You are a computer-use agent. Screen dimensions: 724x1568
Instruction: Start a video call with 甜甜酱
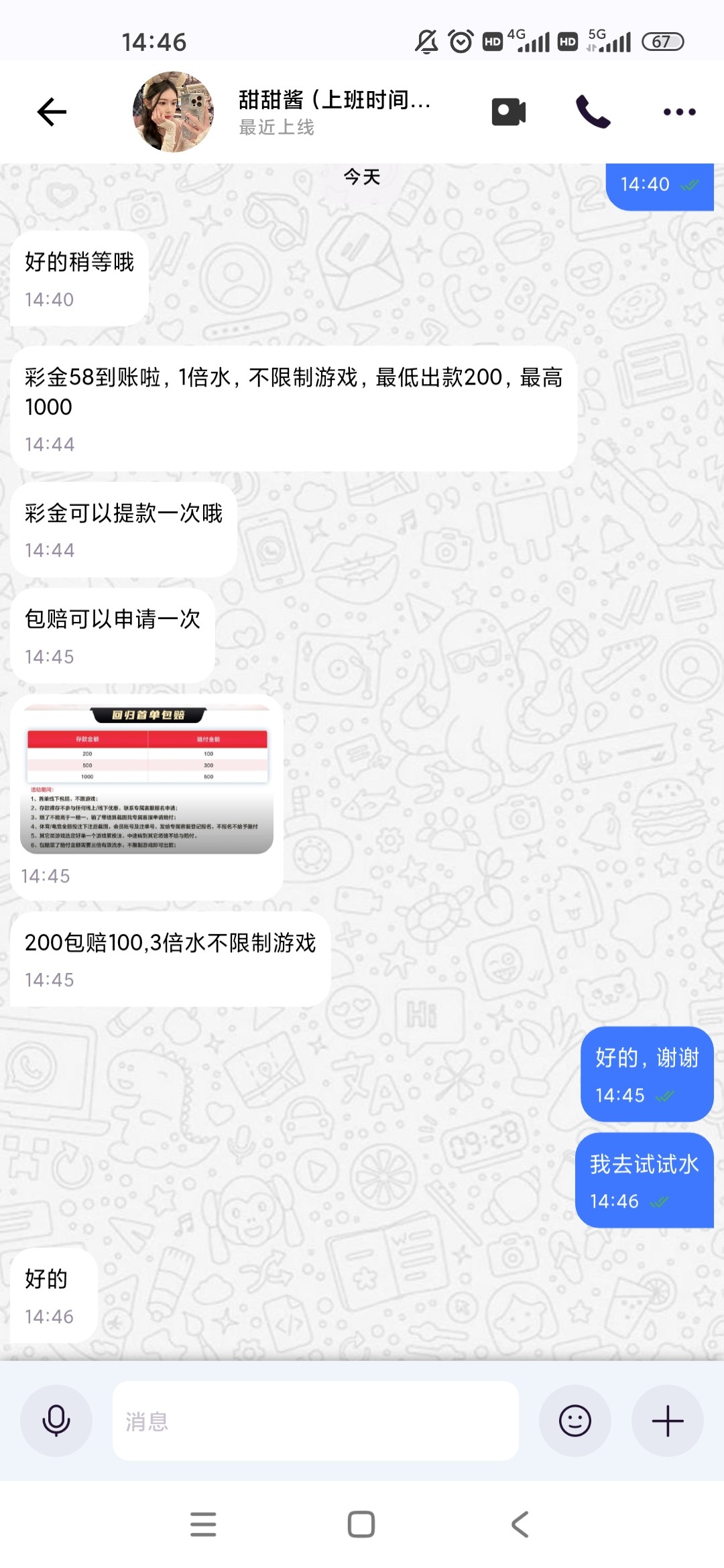coord(509,112)
